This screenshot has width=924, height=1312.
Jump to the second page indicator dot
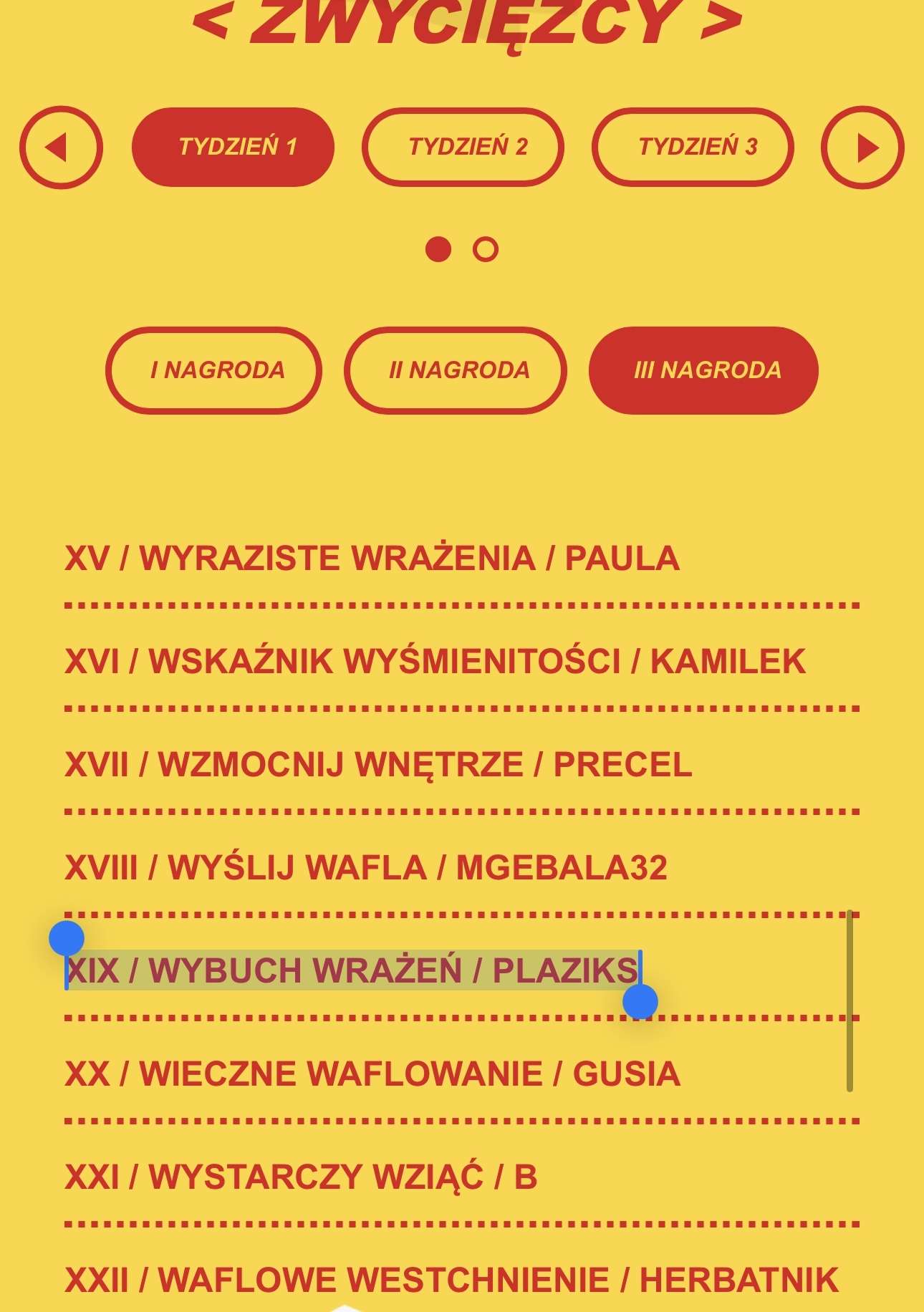486,249
